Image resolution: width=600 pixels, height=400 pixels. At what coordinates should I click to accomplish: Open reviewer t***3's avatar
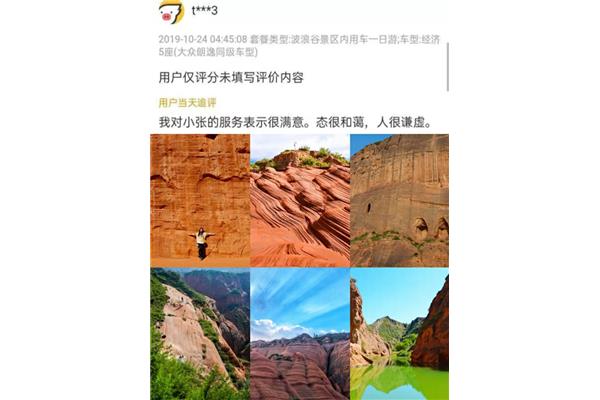click(x=173, y=12)
